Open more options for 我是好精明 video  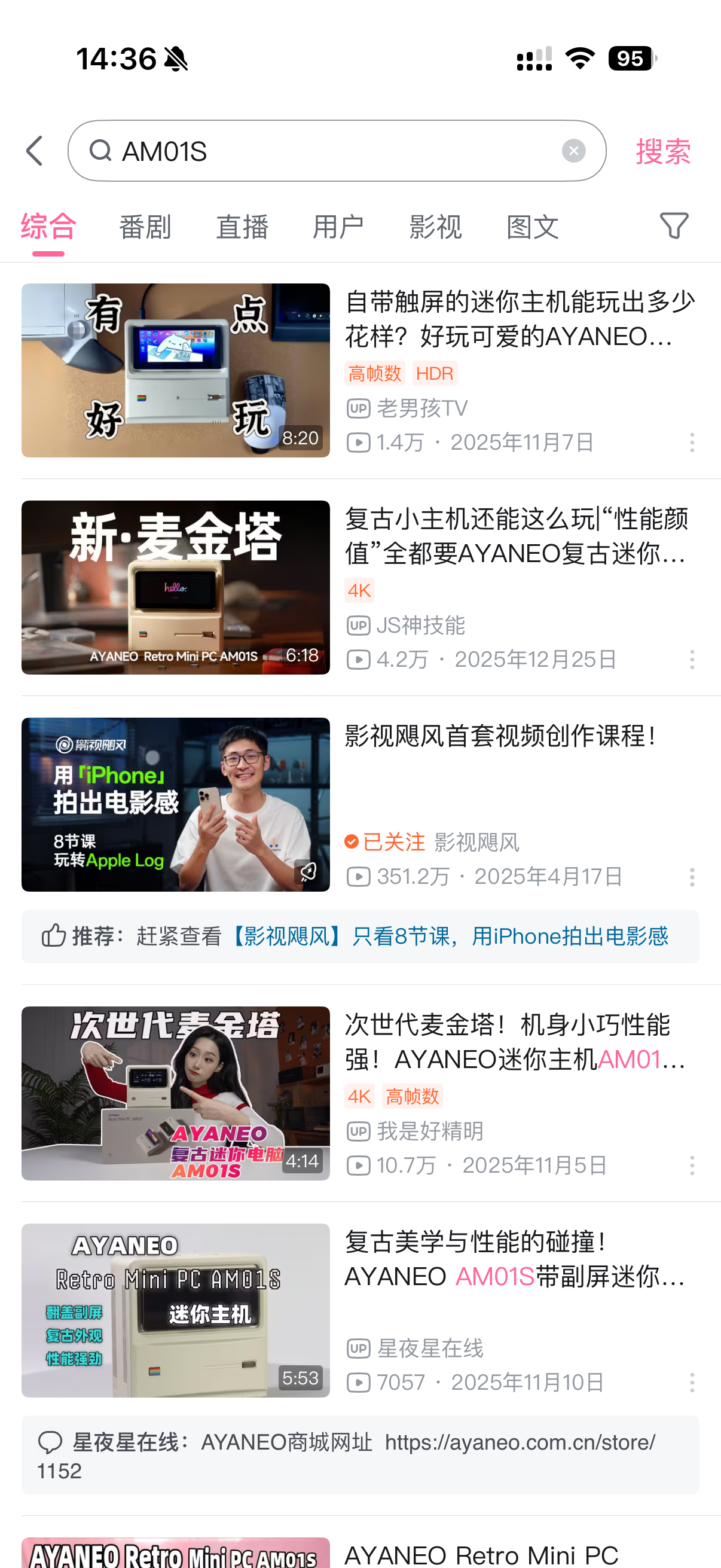click(692, 1165)
